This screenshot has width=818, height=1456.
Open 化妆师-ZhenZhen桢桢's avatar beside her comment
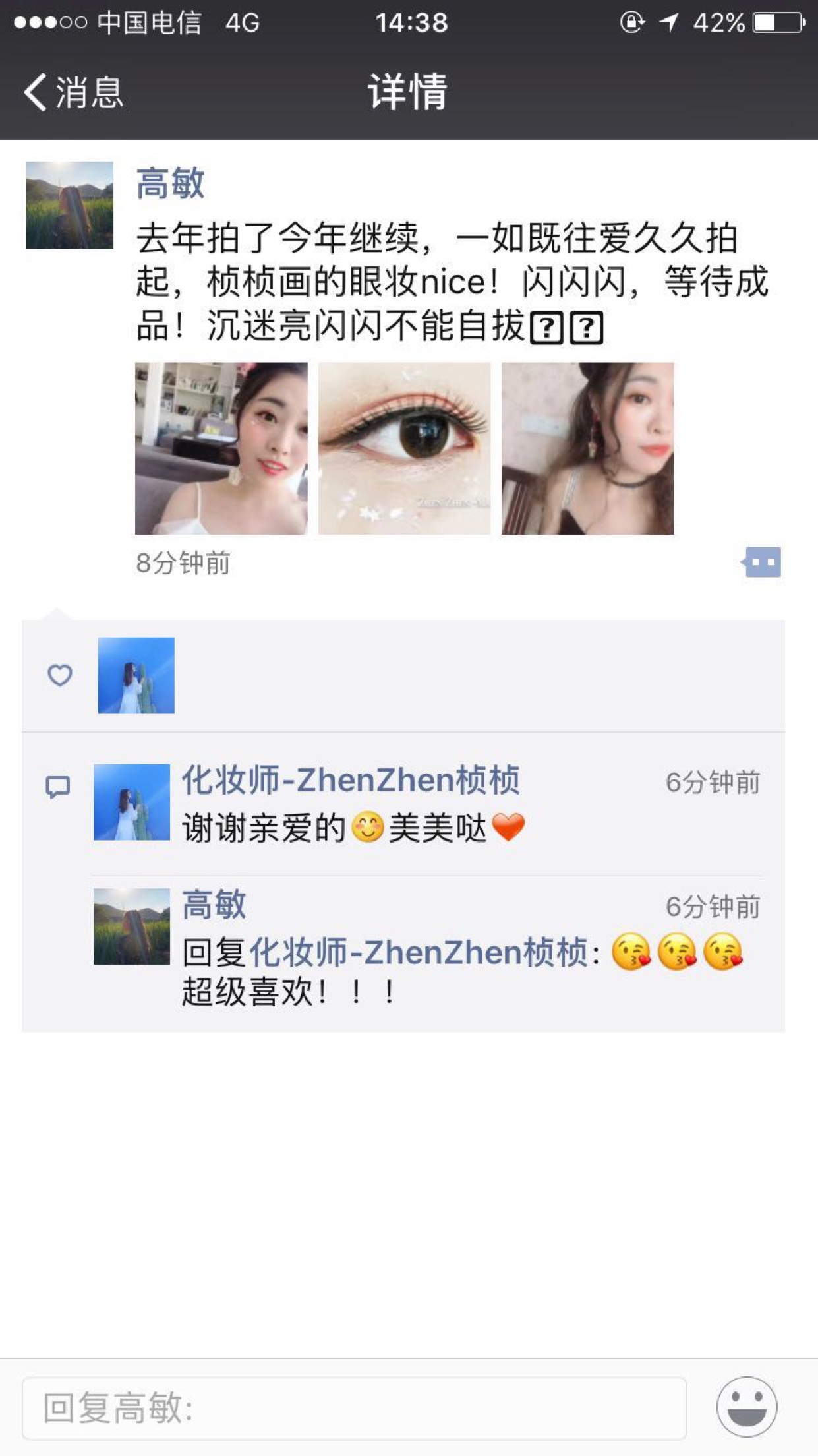[x=132, y=802]
